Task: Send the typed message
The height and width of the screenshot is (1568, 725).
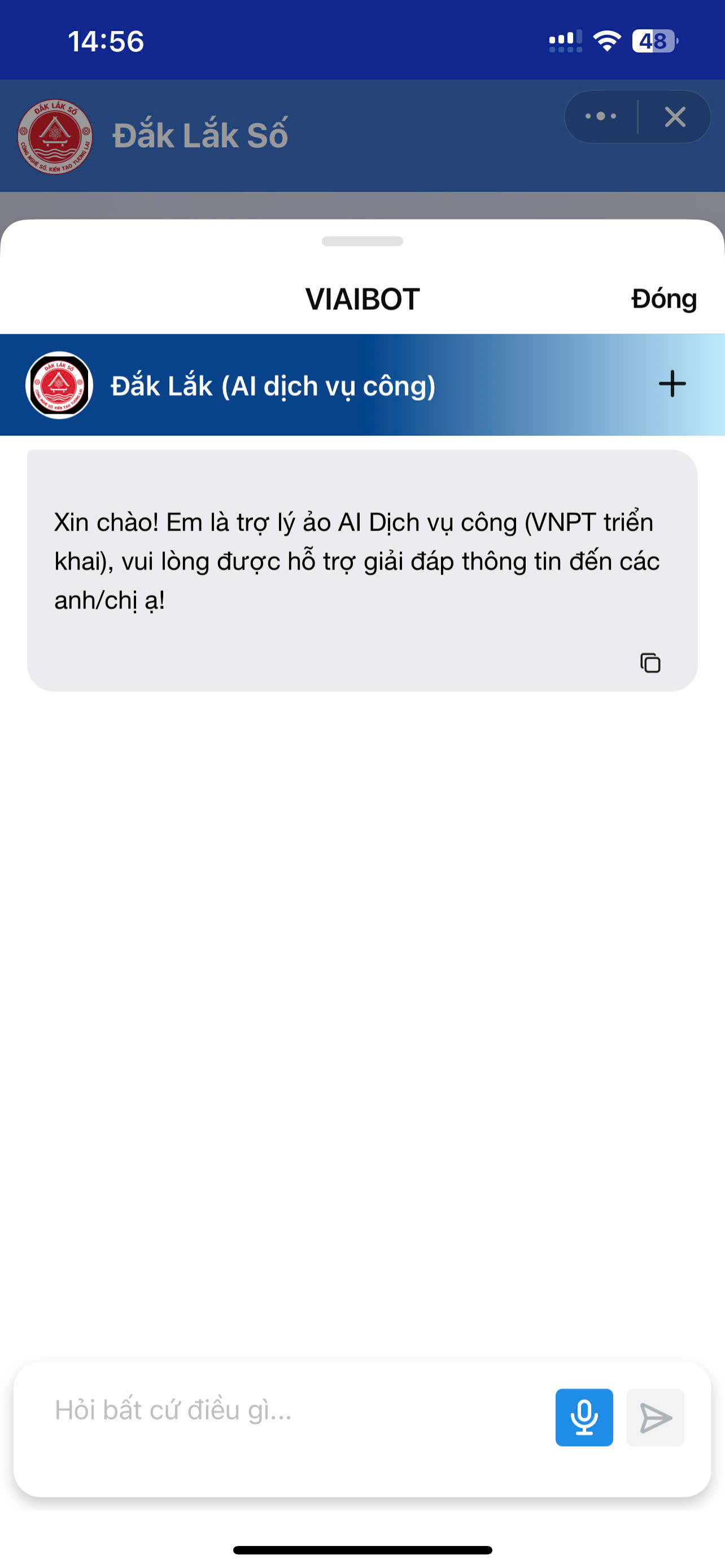Action: coord(655,1417)
